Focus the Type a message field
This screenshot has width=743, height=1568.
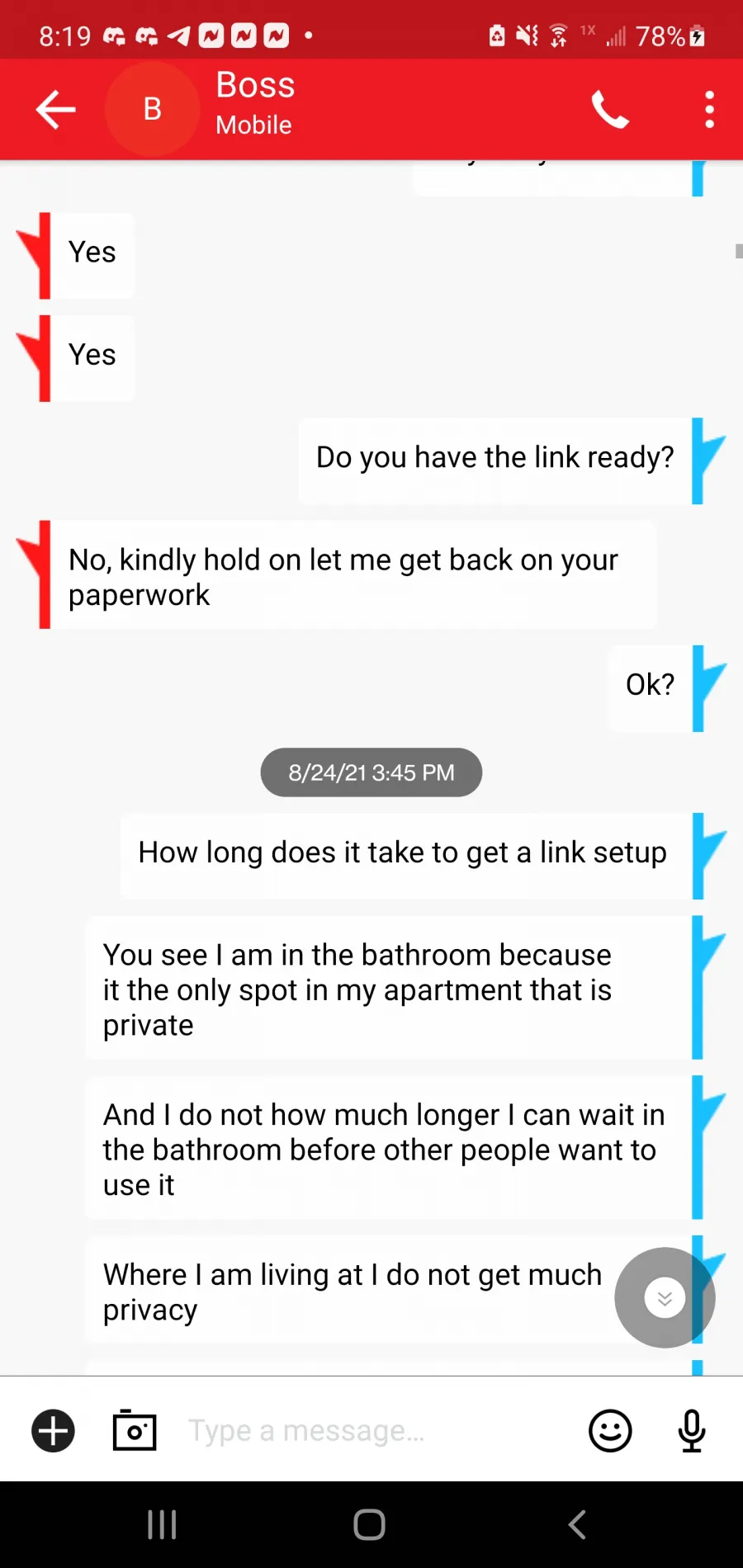coord(371,1430)
